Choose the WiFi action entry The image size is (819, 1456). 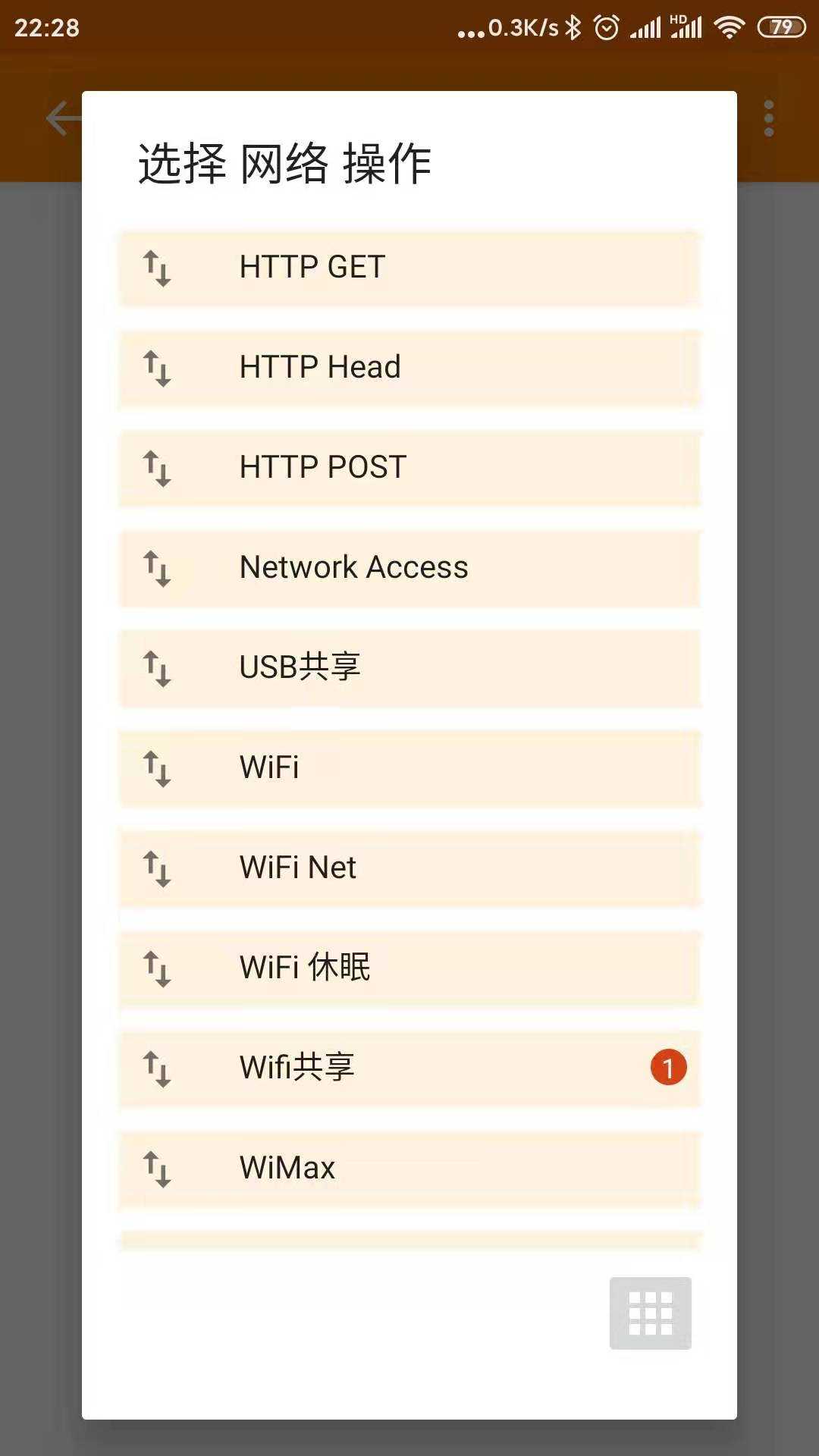click(x=409, y=767)
